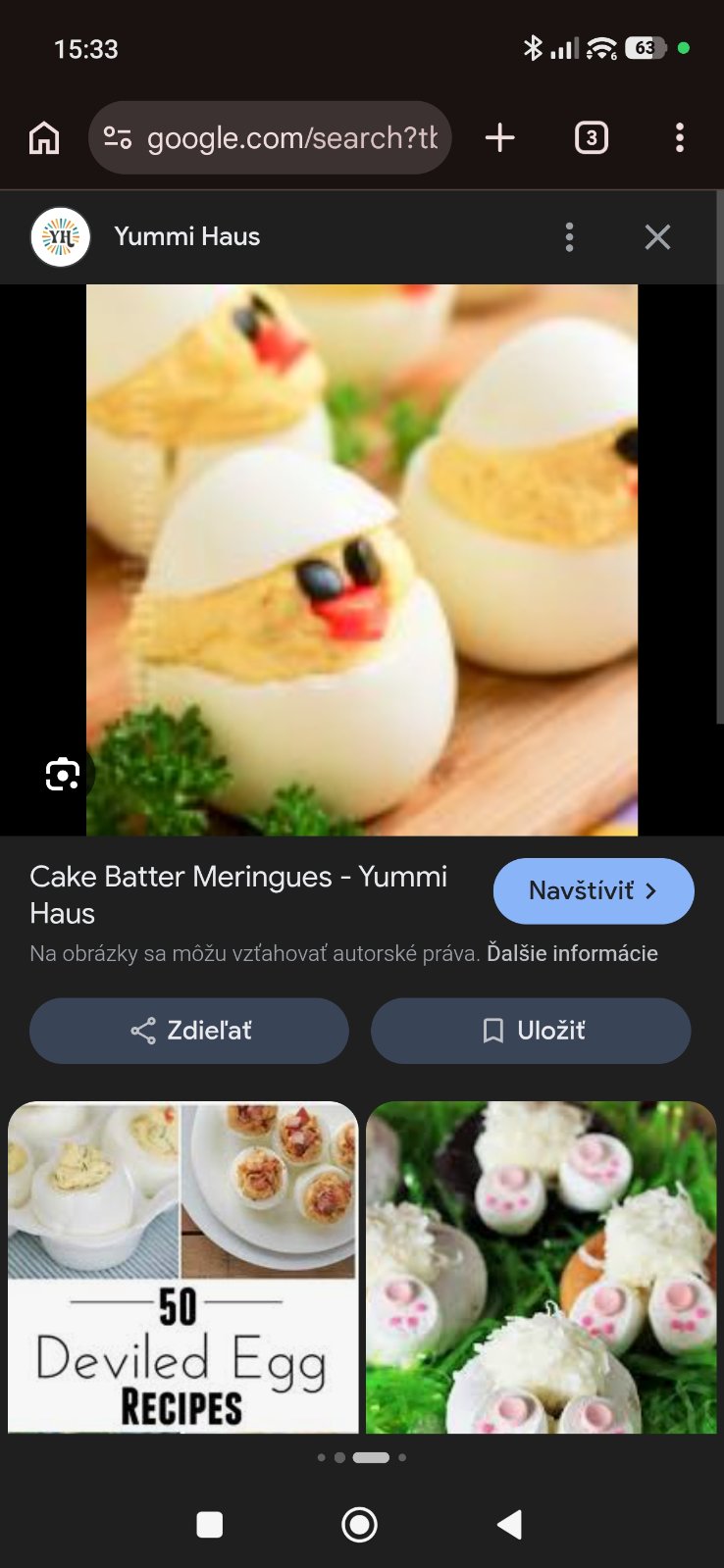Open the 50 Deviled Egg Recipes image
The image size is (724, 1568).
pos(182,1267)
